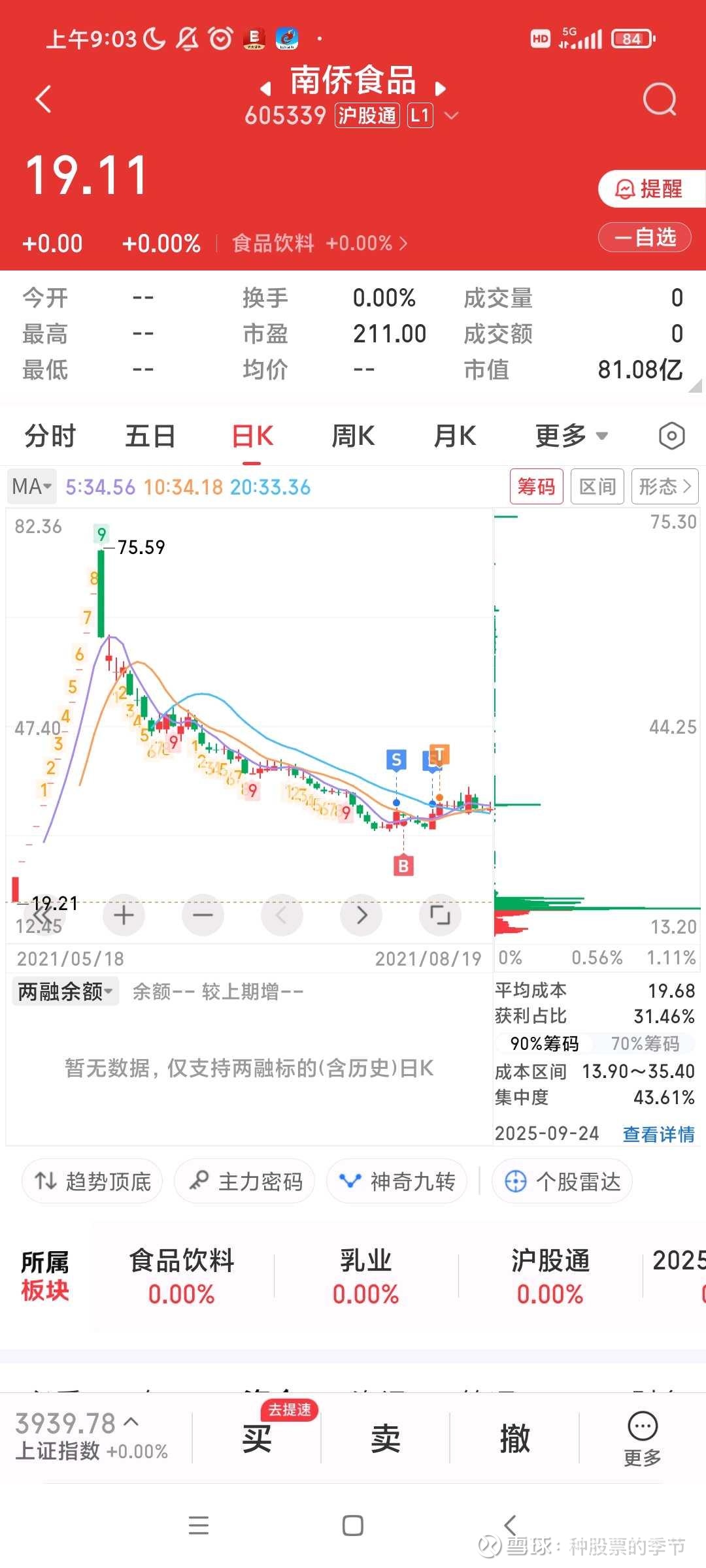Open the 神奇九转 indicator
The width and height of the screenshot is (706, 1568).
point(397,1181)
